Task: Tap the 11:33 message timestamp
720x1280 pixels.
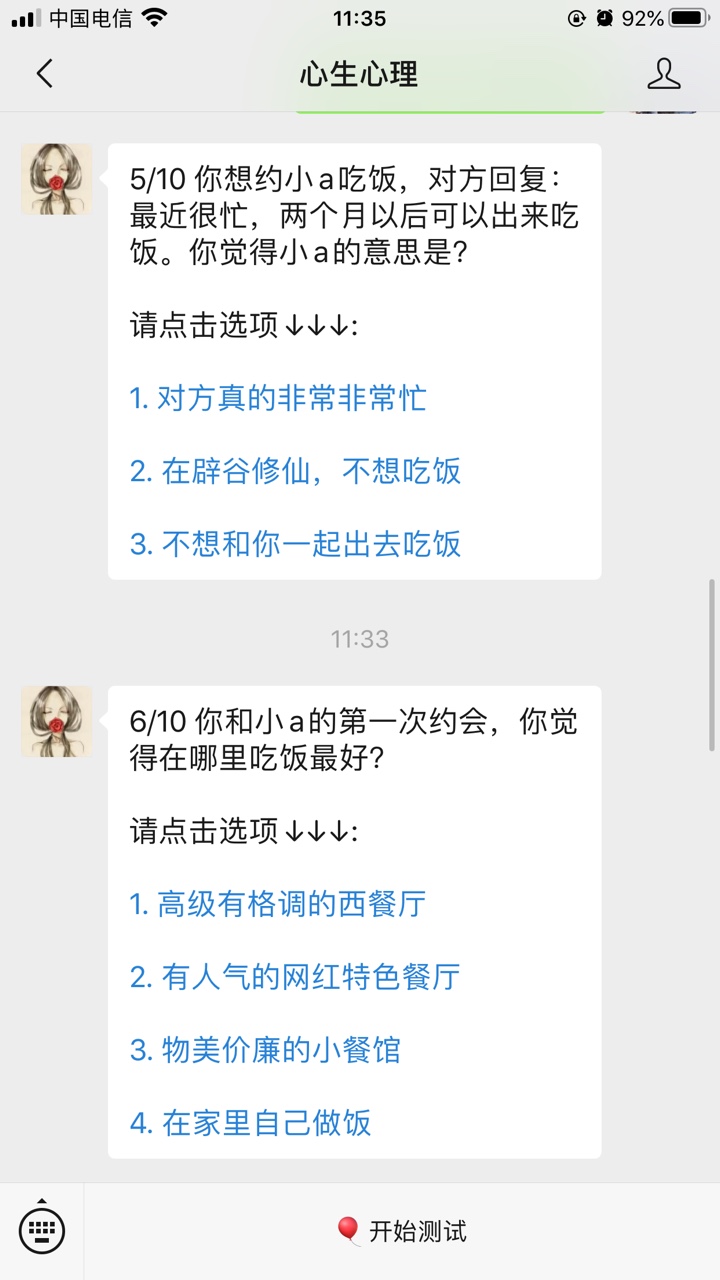Action: click(x=360, y=639)
